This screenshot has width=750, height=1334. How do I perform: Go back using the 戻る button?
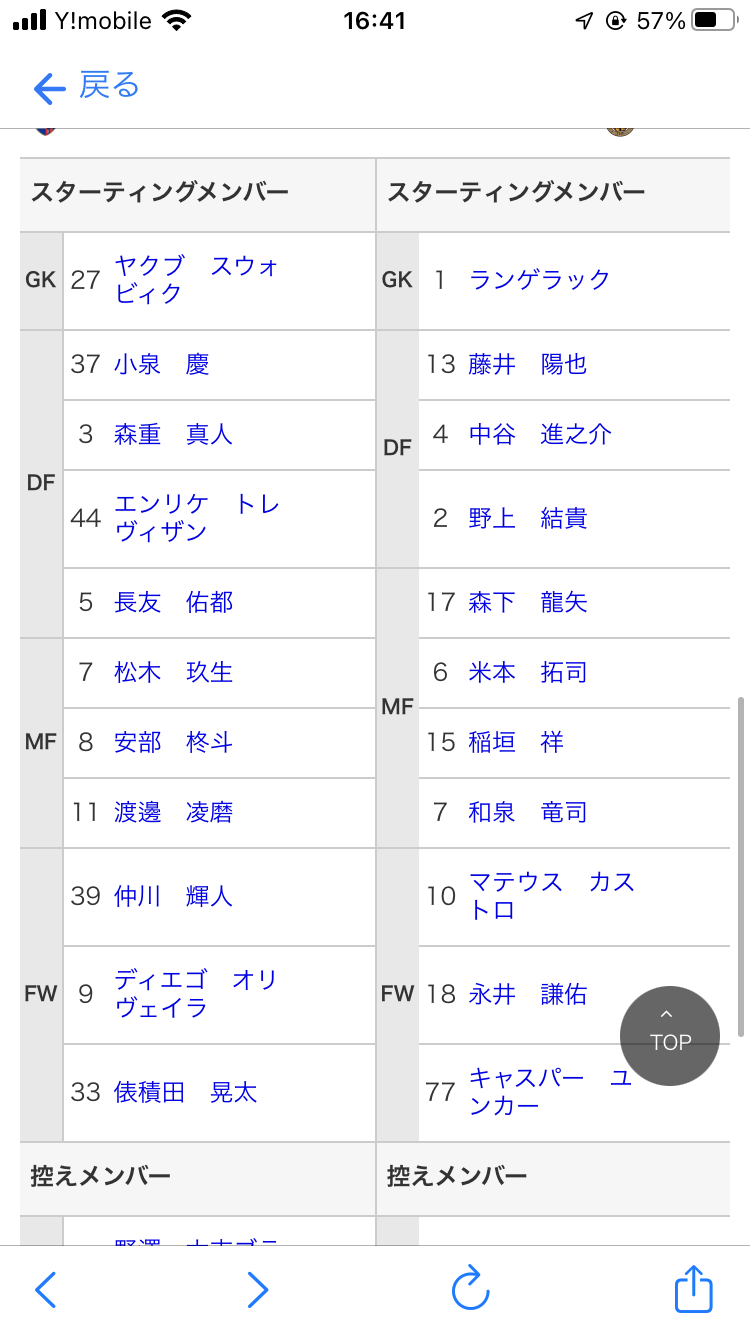click(x=86, y=86)
